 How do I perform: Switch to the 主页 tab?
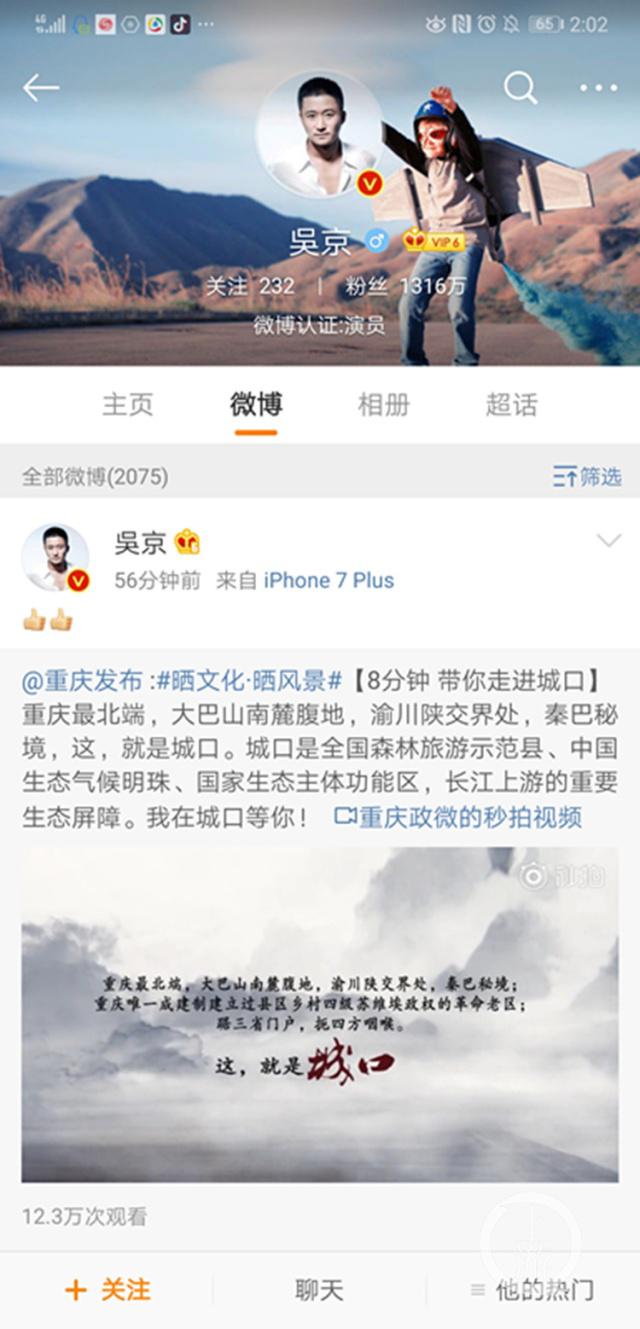[128, 404]
